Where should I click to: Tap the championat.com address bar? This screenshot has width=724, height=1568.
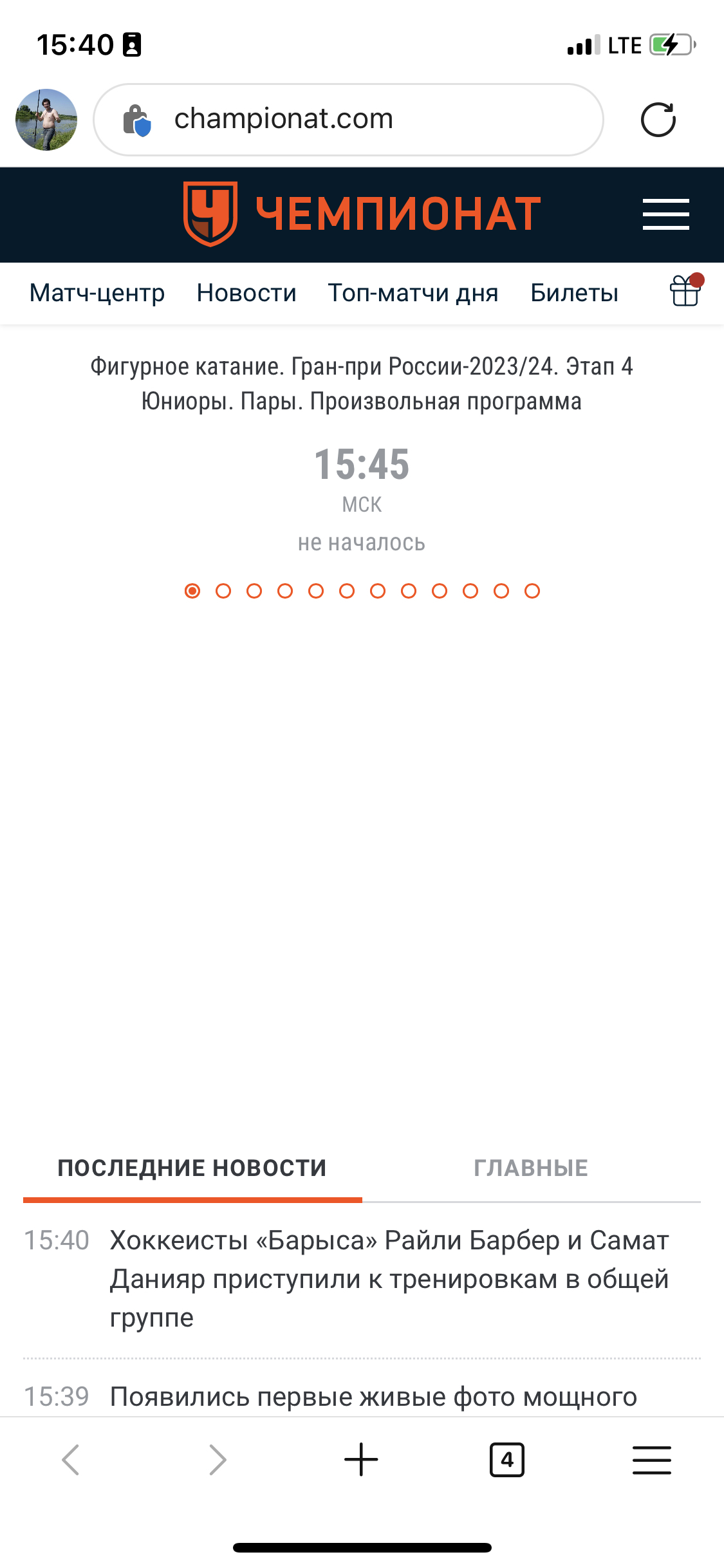(x=348, y=120)
